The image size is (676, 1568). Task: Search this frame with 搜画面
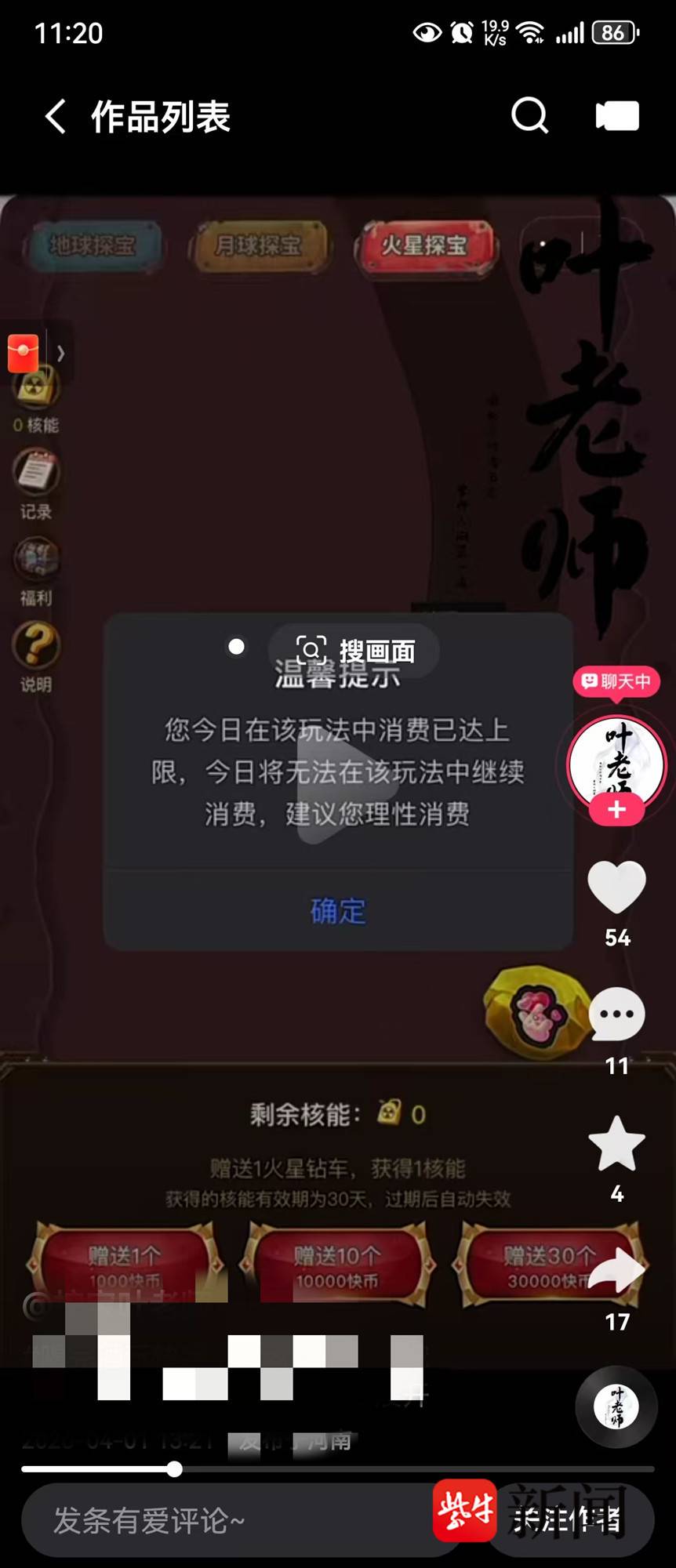tap(355, 650)
